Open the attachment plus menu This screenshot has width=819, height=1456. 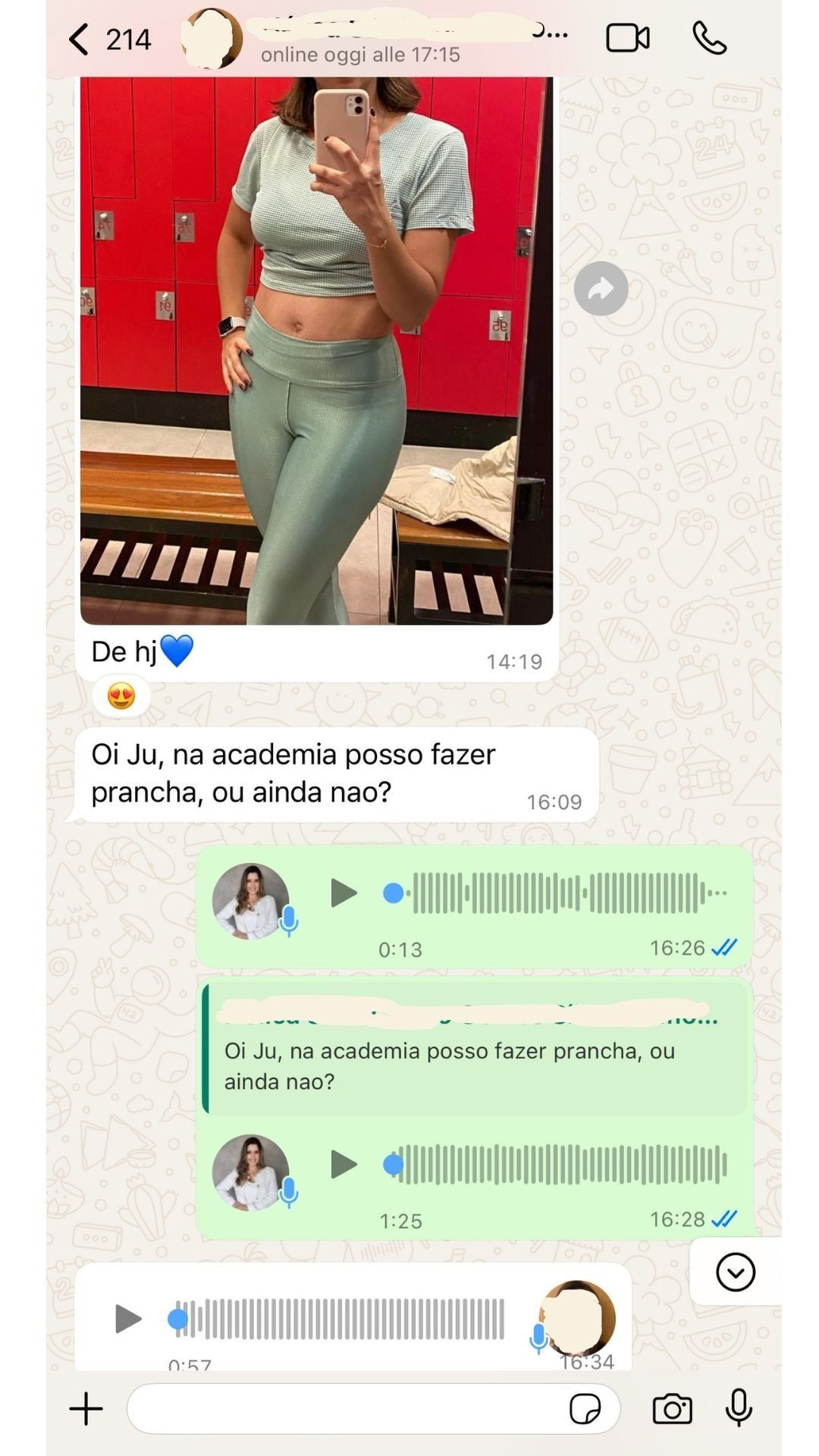[86, 1409]
